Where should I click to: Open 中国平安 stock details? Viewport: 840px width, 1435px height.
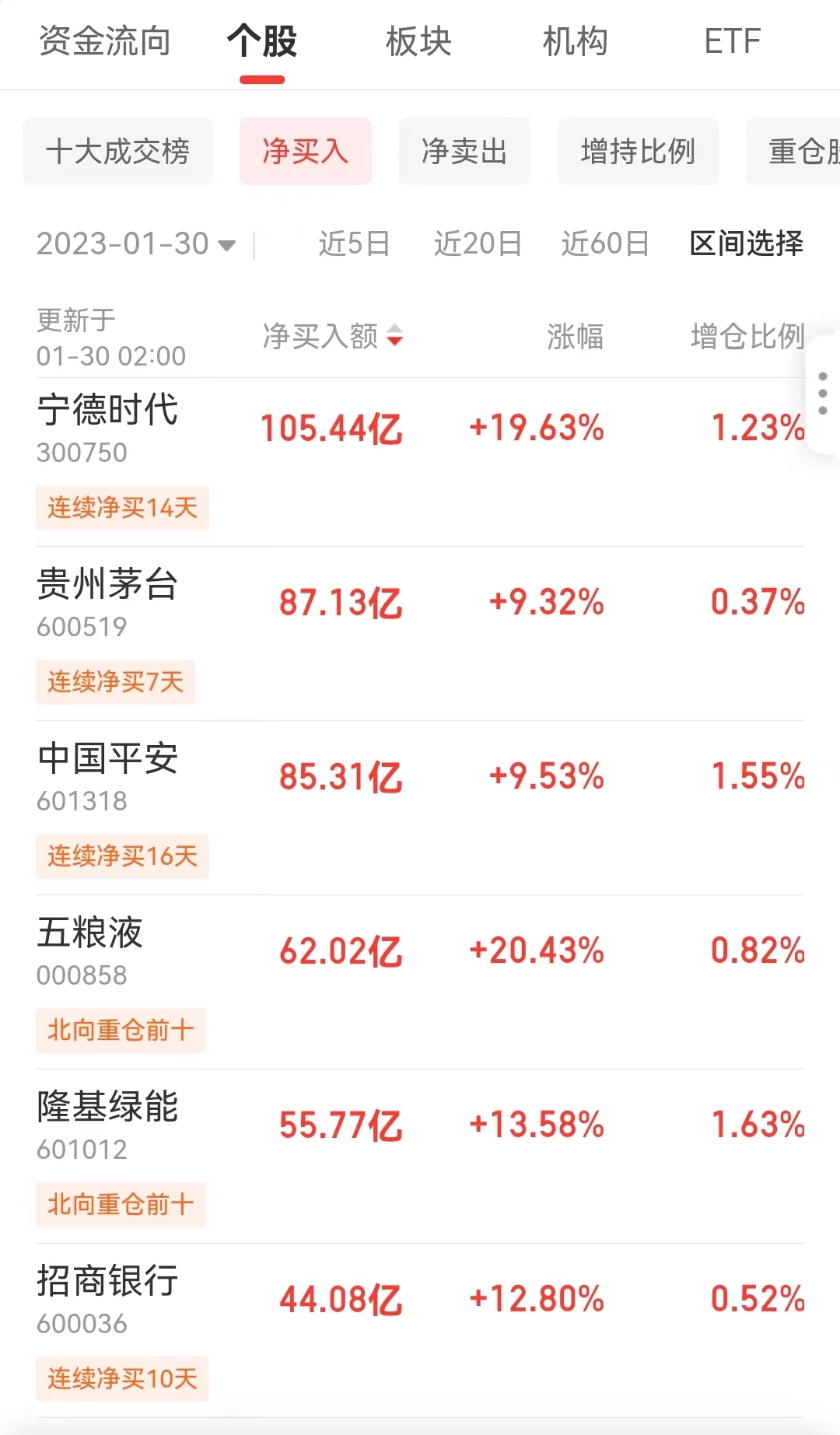click(x=107, y=758)
